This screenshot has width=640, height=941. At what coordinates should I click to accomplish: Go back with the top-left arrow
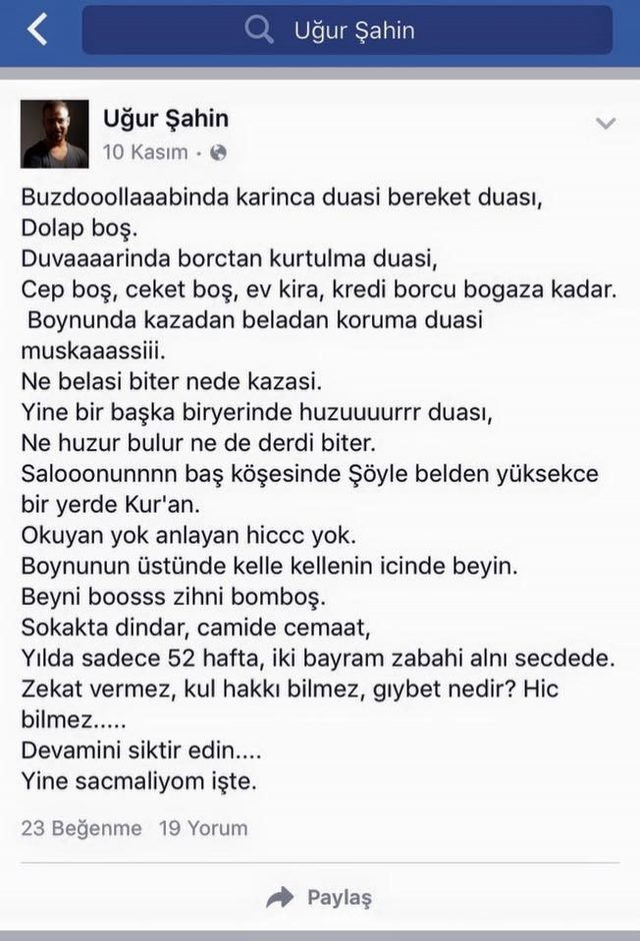pyautogui.click(x=37, y=30)
